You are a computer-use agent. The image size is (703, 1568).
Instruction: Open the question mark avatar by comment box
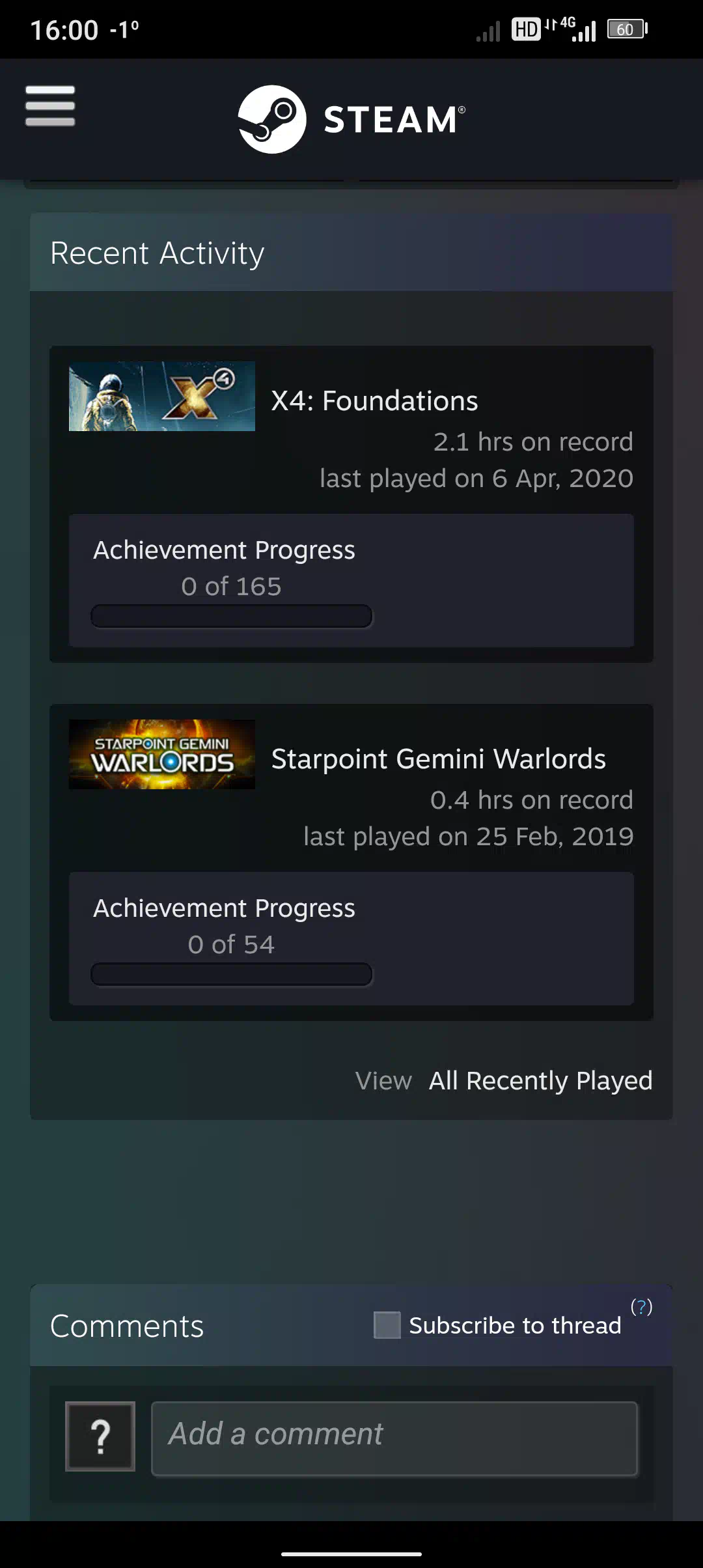coord(100,1436)
